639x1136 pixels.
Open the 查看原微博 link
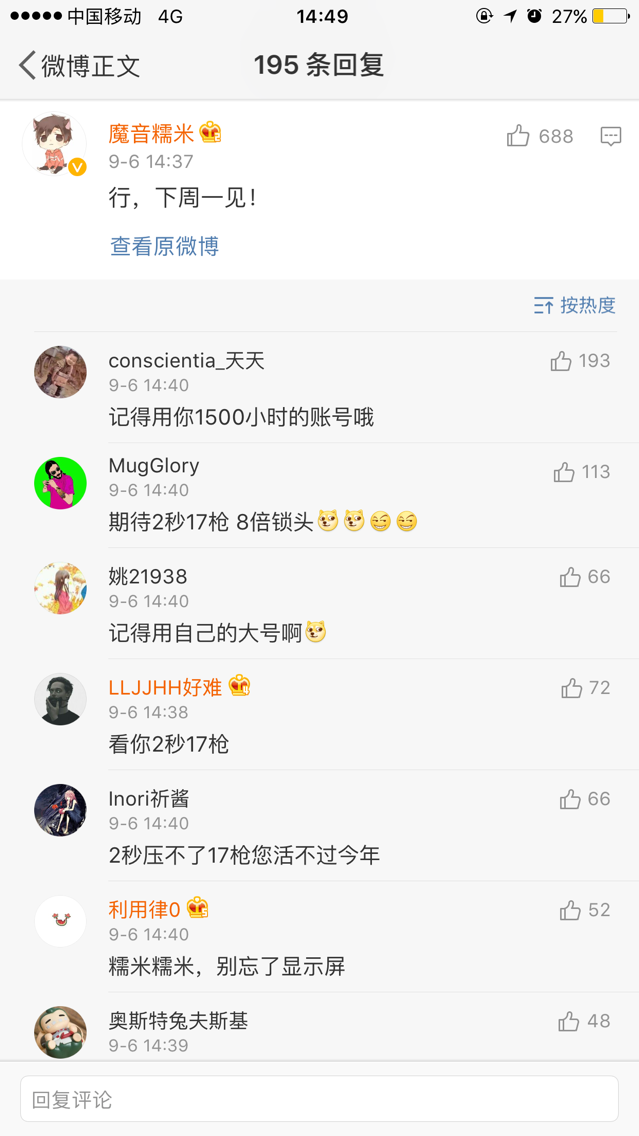tap(164, 246)
